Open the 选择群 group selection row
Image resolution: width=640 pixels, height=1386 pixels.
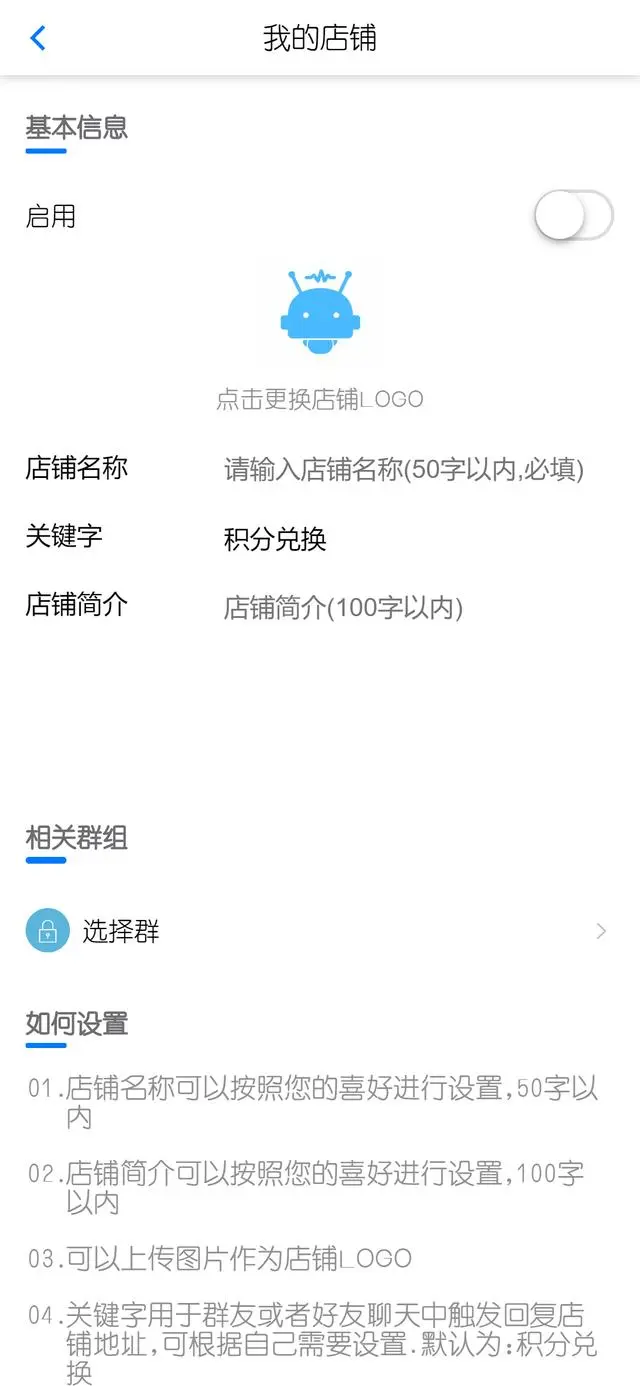(320, 932)
